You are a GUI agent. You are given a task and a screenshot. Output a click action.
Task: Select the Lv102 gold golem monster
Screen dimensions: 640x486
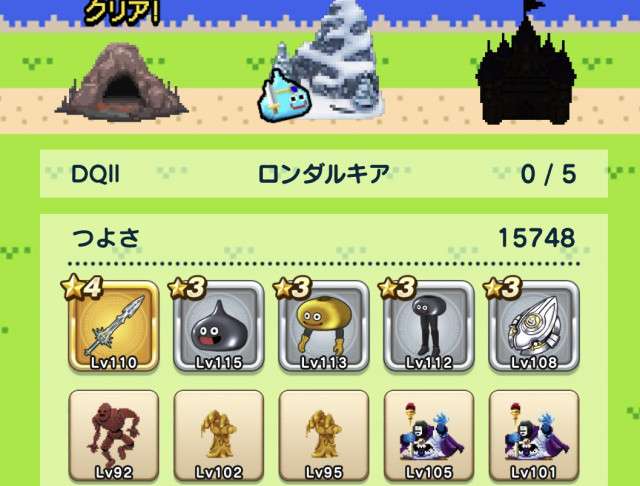tap(217, 436)
